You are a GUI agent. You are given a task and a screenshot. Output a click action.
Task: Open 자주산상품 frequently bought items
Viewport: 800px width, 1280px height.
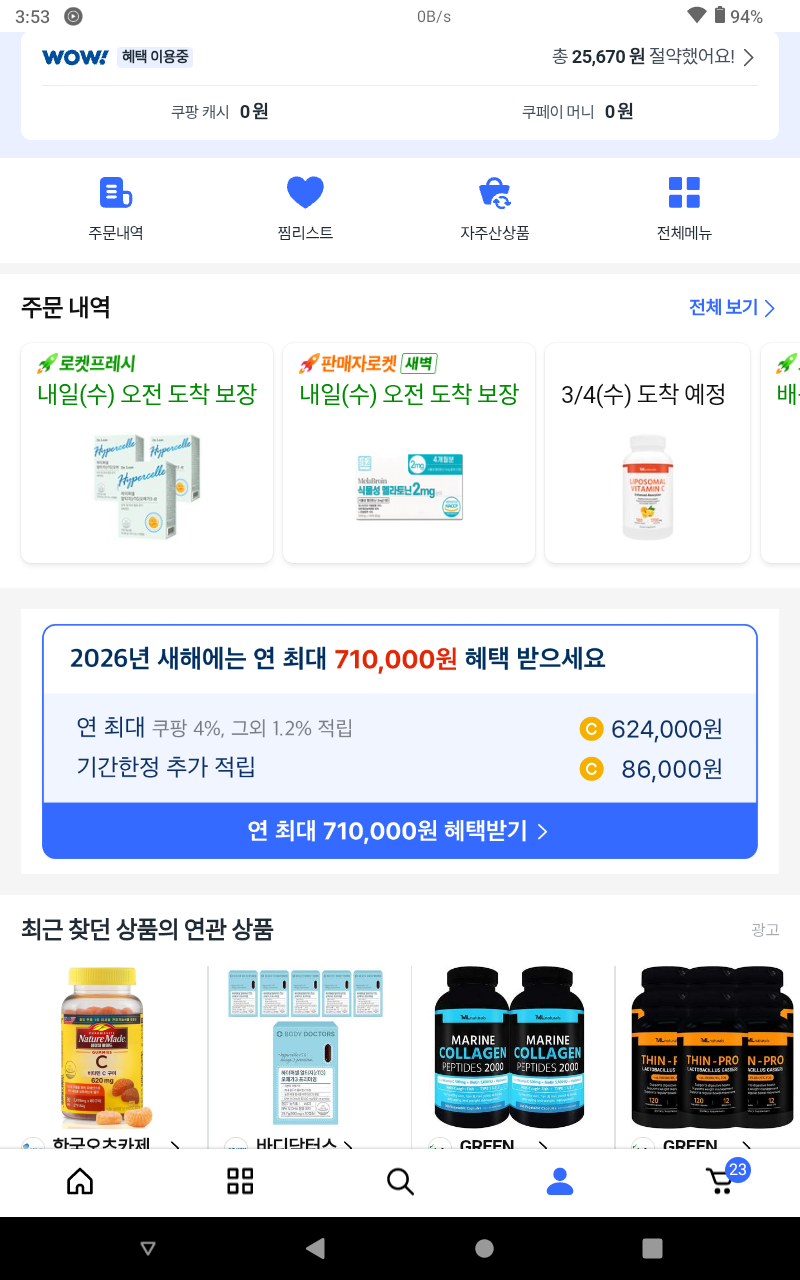tap(494, 208)
